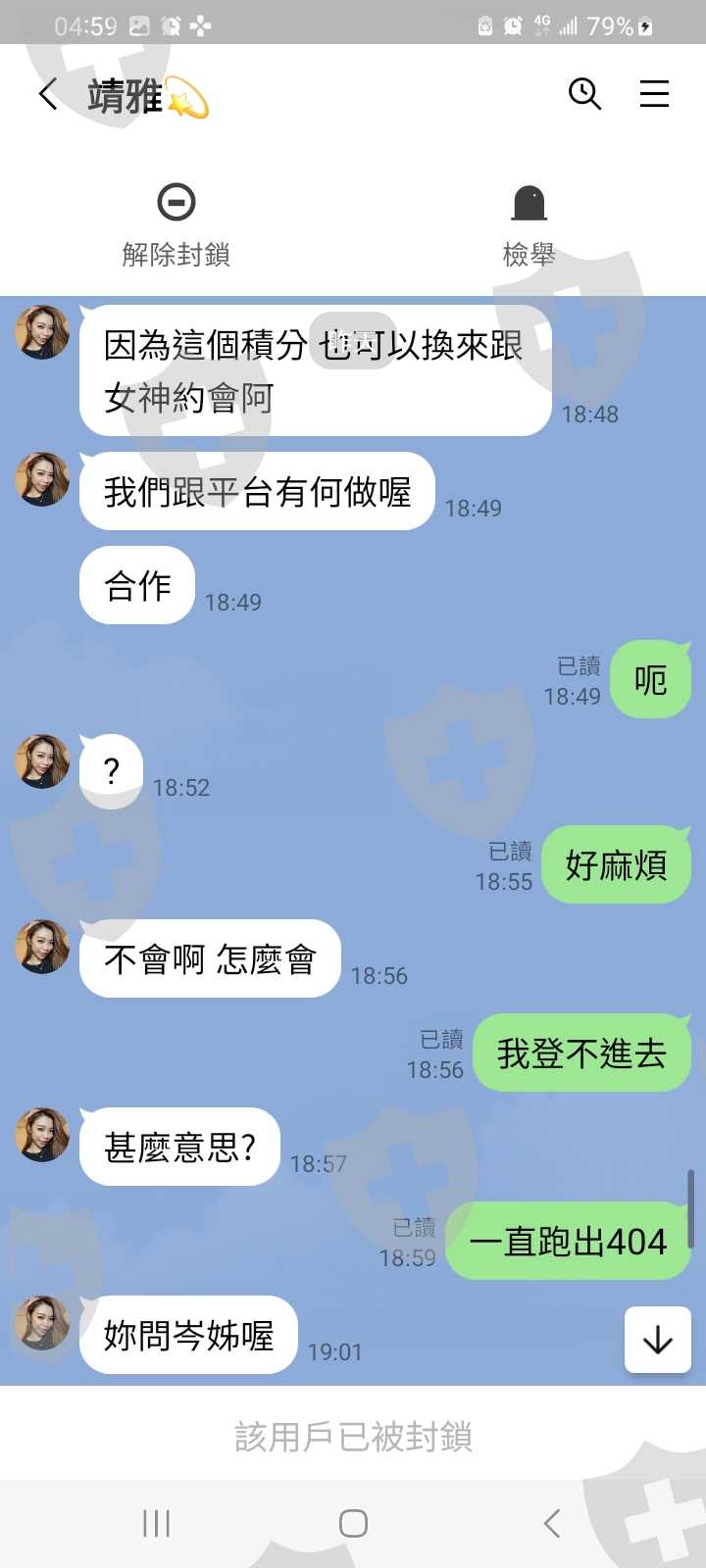Screen dimensions: 706x1568
Task: Tap the system home button
Action: [x=353, y=1523]
